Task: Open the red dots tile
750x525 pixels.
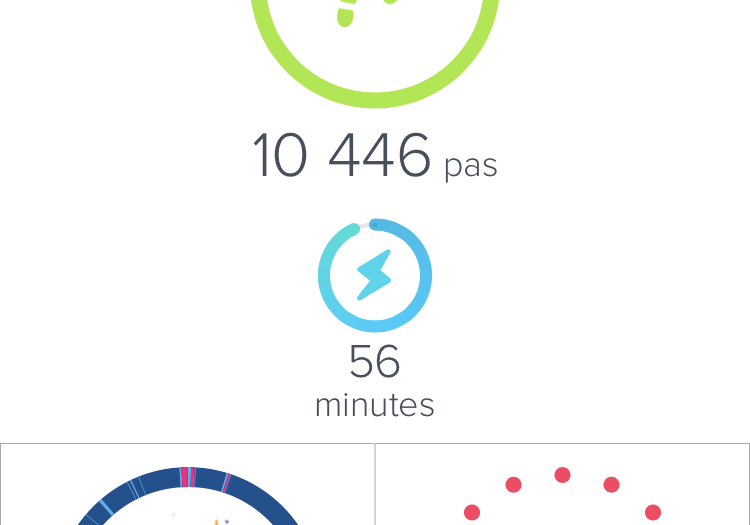Action: pyautogui.click(x=562, y=490)
